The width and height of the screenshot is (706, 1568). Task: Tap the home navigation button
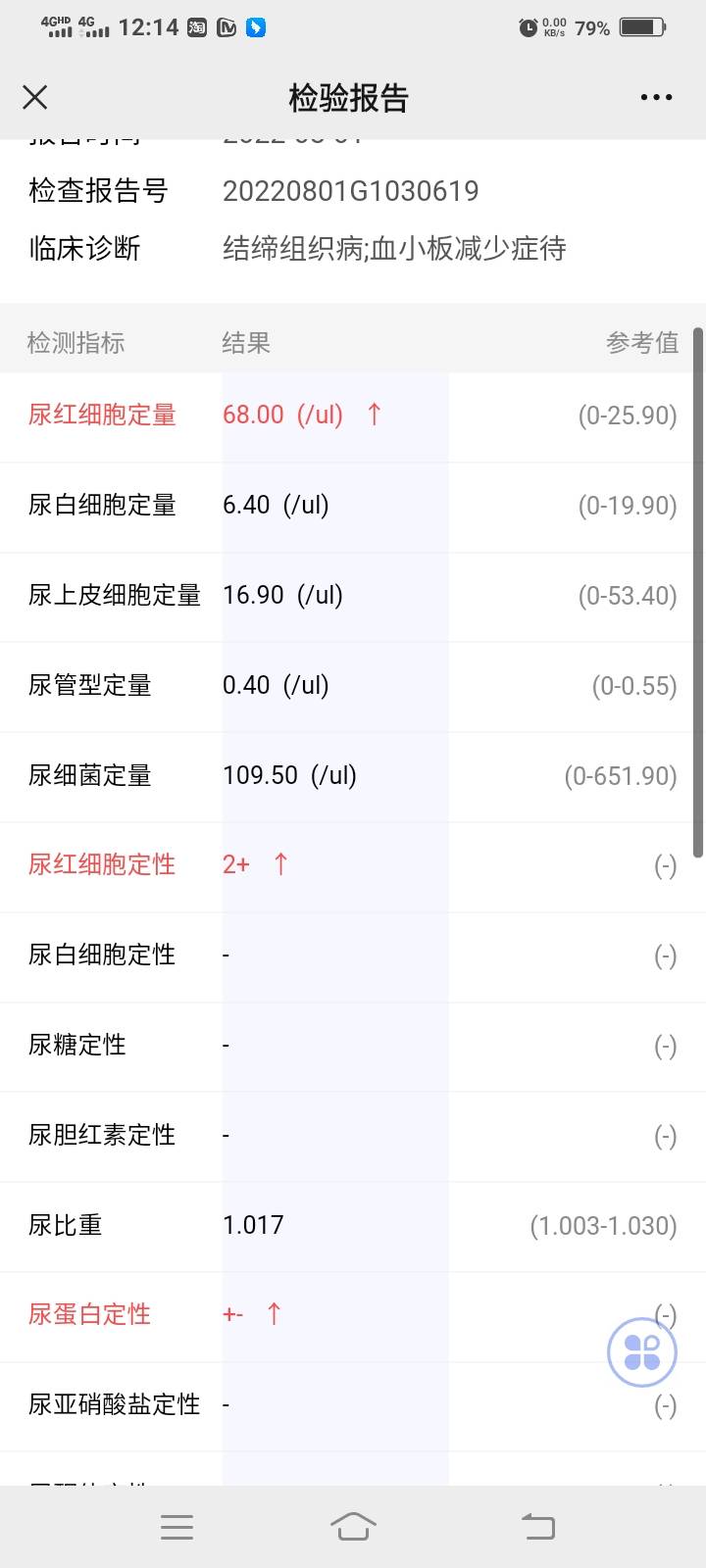[x=353, y=1526]
